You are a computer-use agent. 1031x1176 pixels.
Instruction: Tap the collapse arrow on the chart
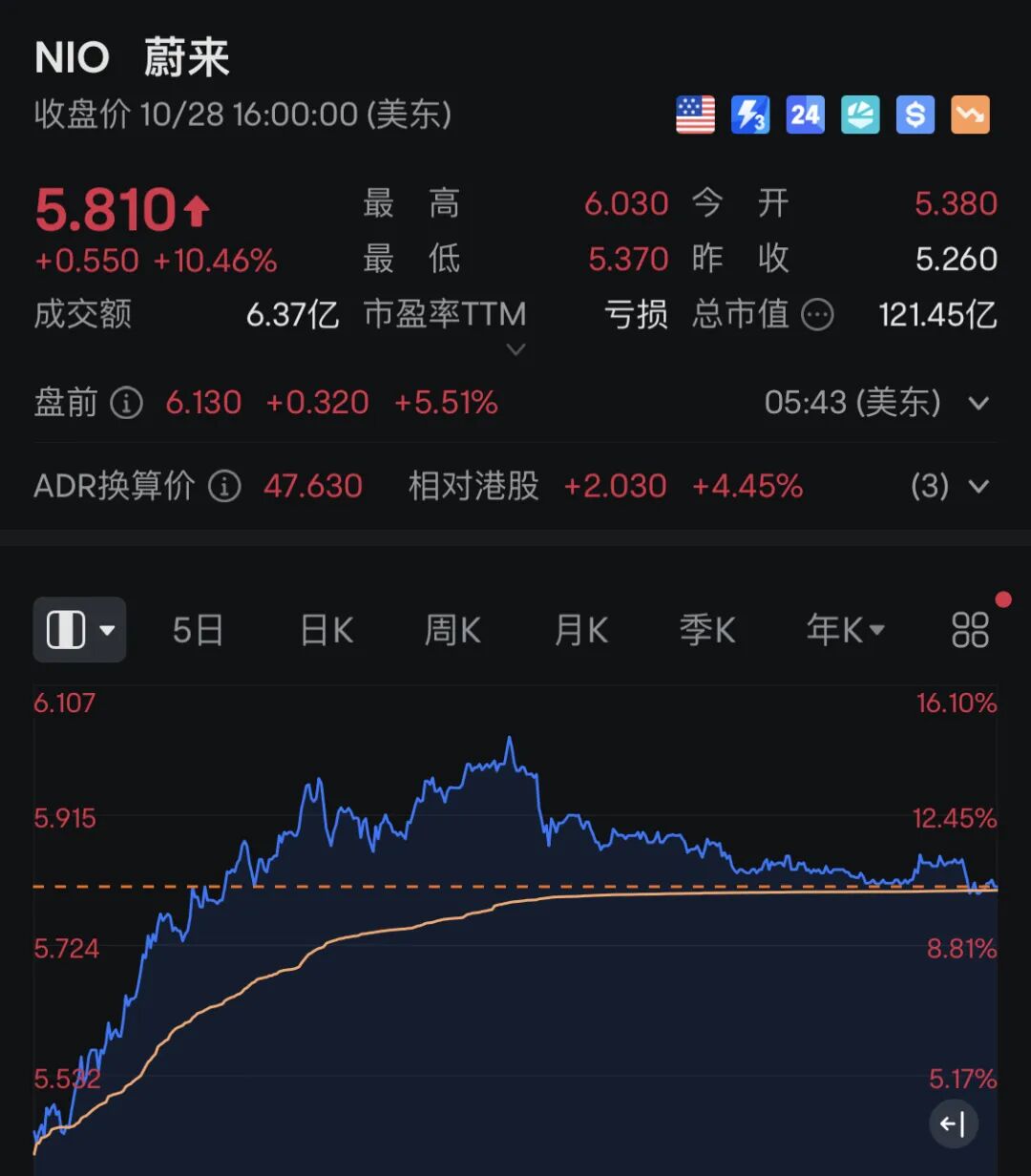click(954, 1123)
